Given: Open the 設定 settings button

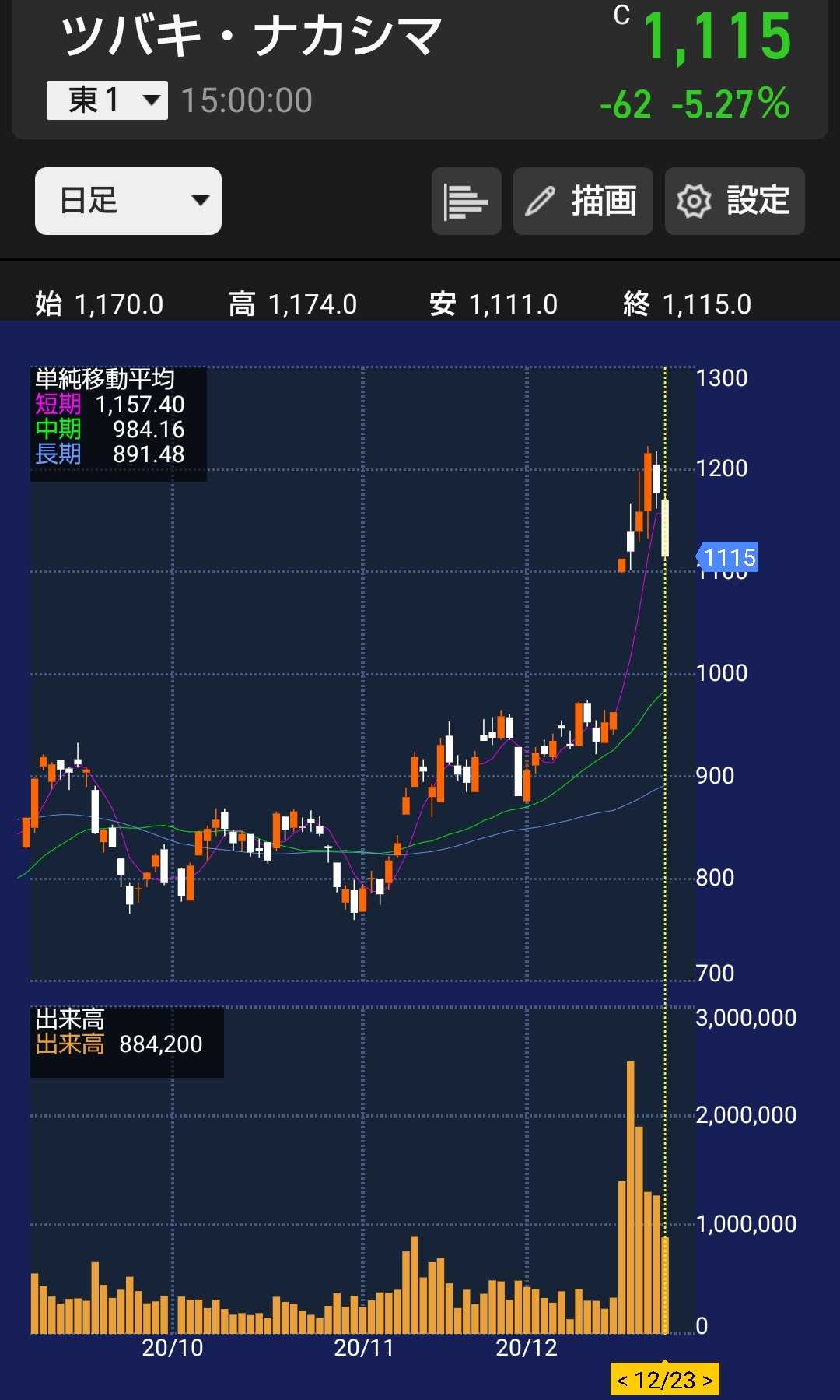Looking at the screenshot, I should pyautogui.click(x=734, y=201).
